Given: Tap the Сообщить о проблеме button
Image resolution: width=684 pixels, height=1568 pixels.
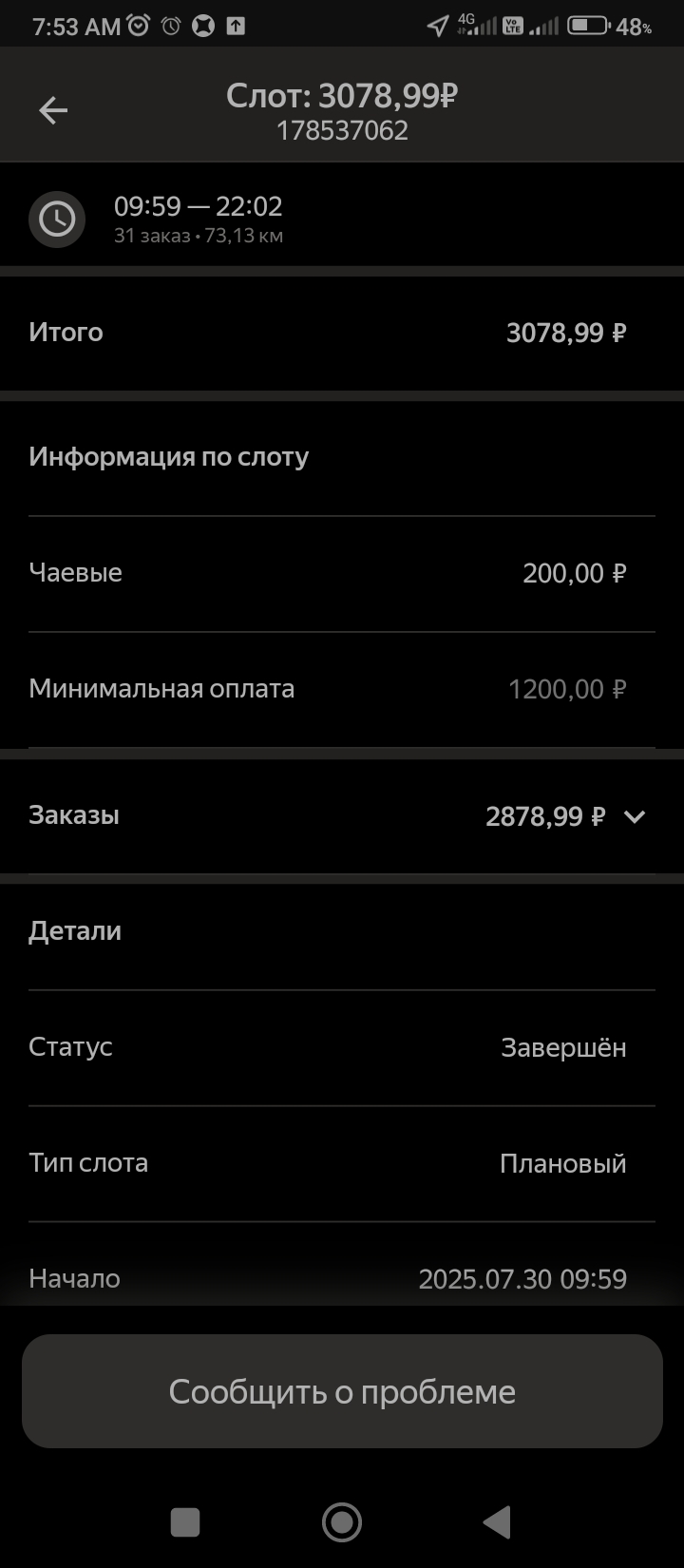Looking at the screenshot, I should 342,1391.
